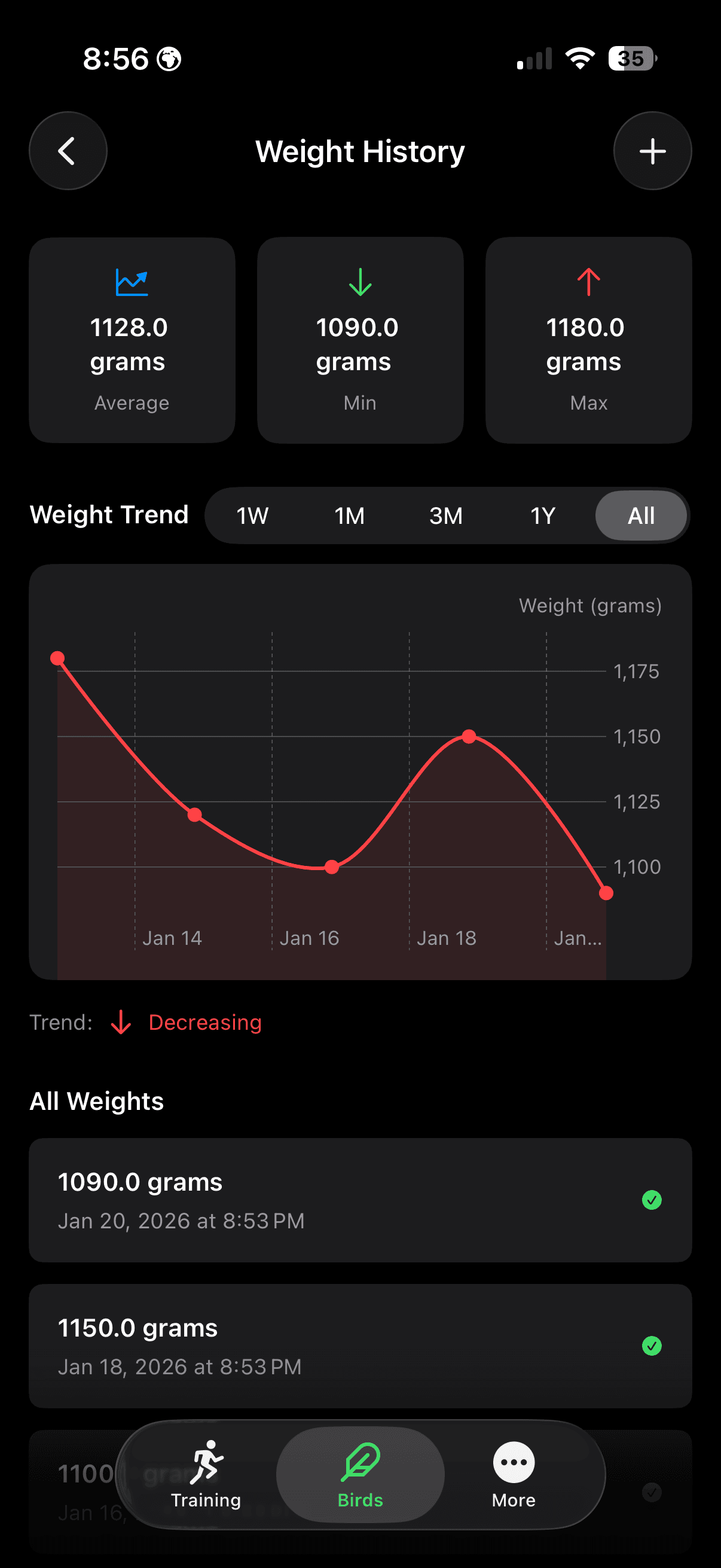The image size is (721, 1568).
Task: Tap the Jan 18 data point on the chart
Action: click(x=469, y=737)
